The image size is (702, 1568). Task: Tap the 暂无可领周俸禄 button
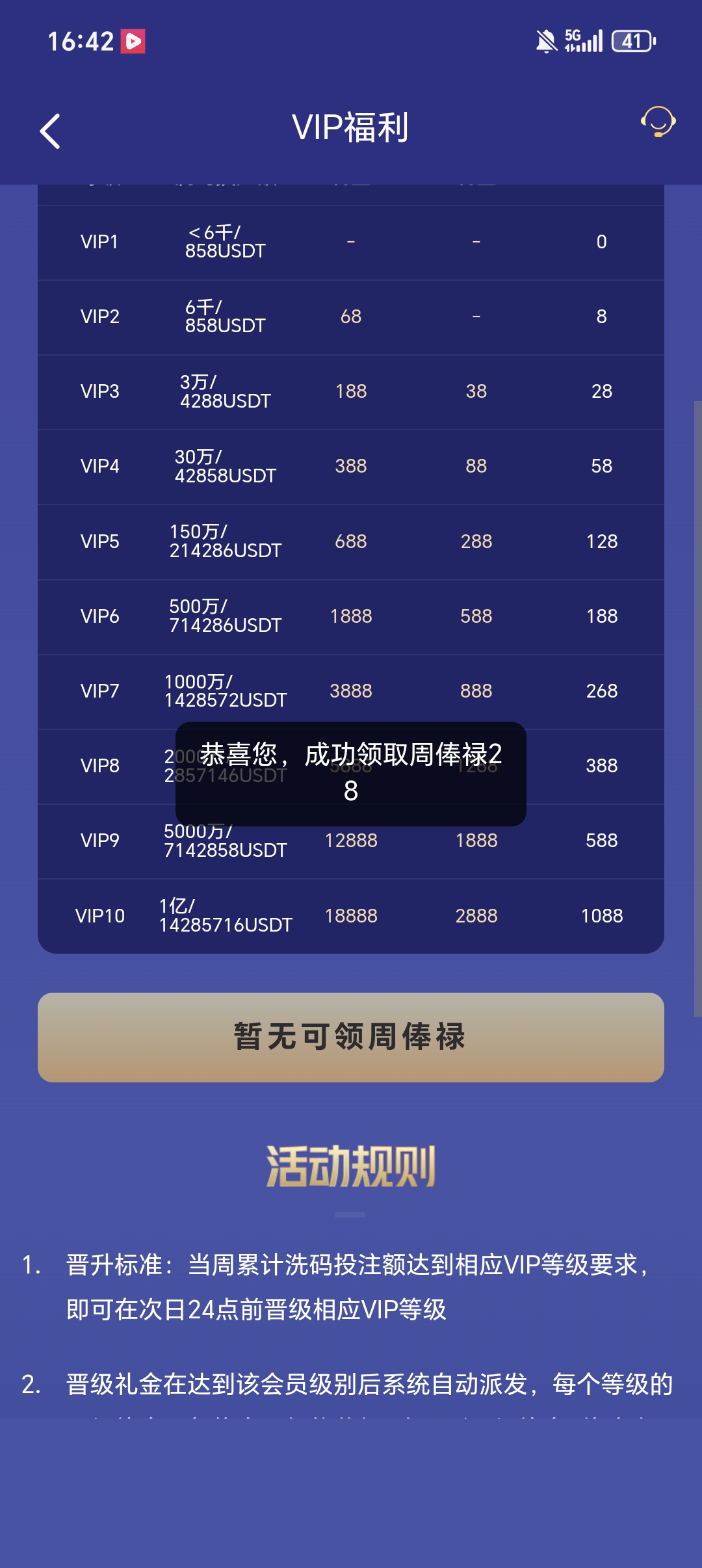point(351,1037)
